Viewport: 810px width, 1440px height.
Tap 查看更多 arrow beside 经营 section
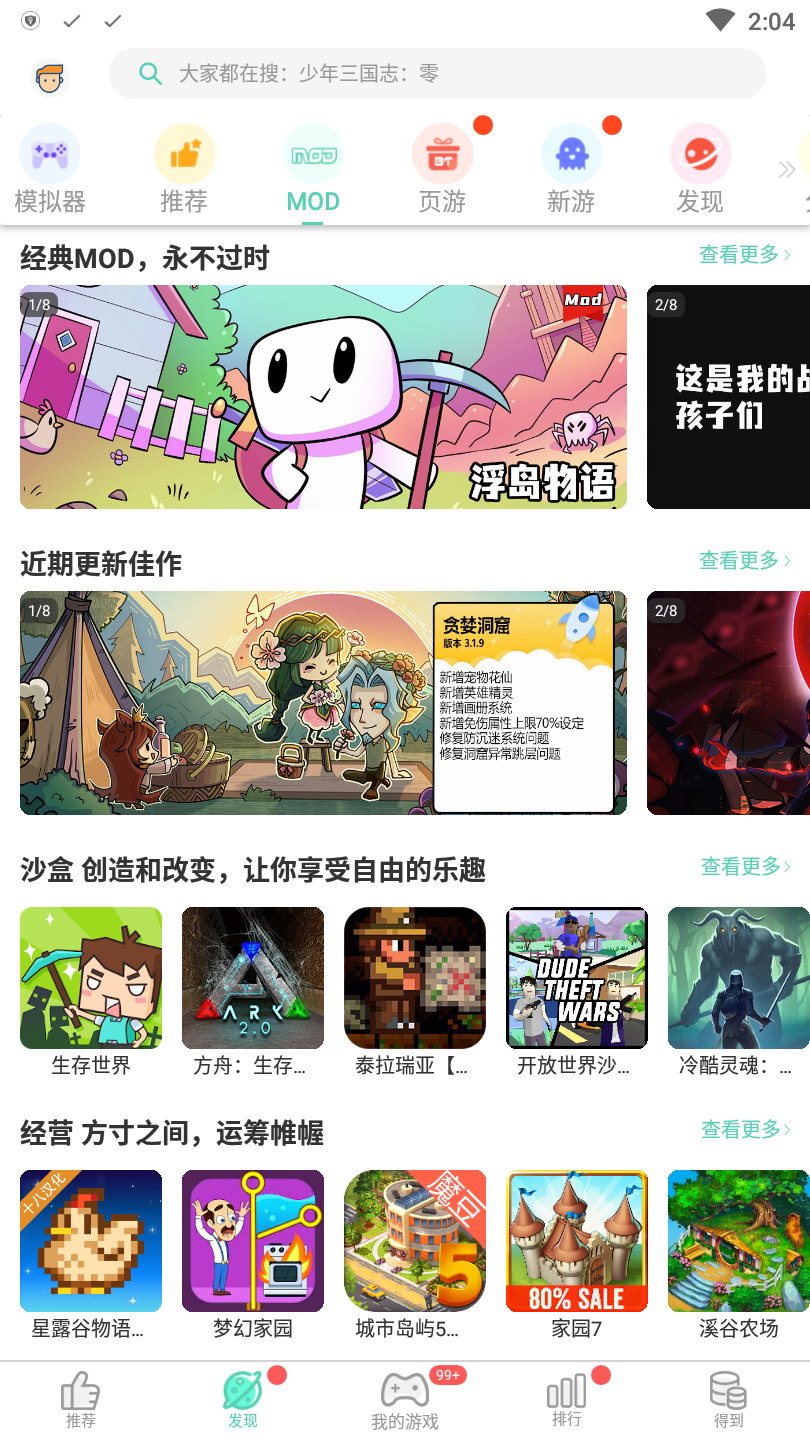tap(745, 1130)
